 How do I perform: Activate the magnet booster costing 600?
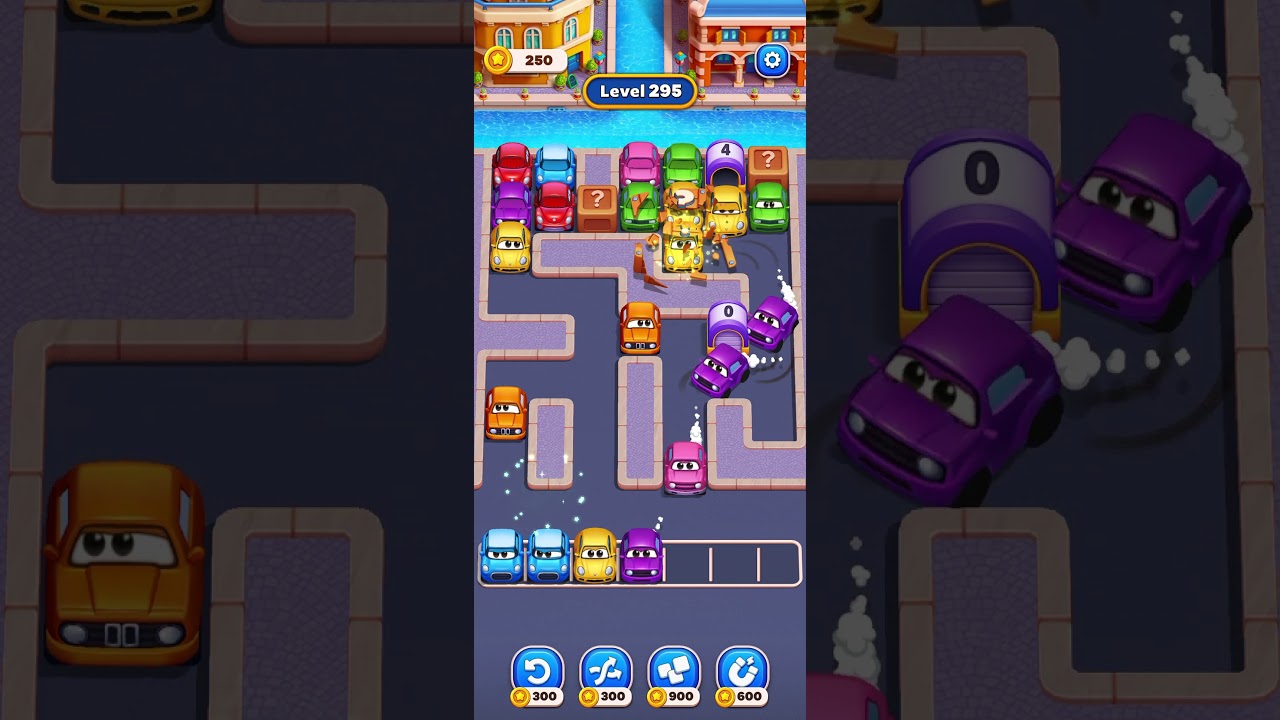(x=742, y=670)
